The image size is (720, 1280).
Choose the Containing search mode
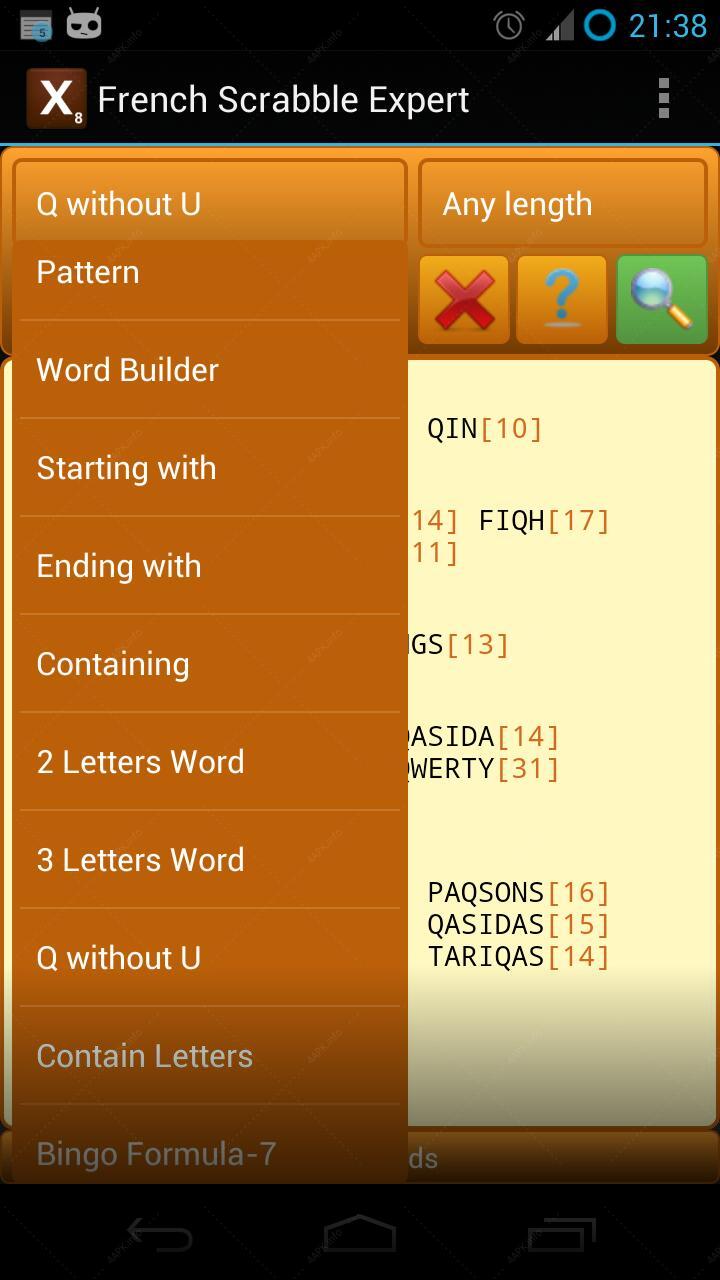tap(210, 664)
